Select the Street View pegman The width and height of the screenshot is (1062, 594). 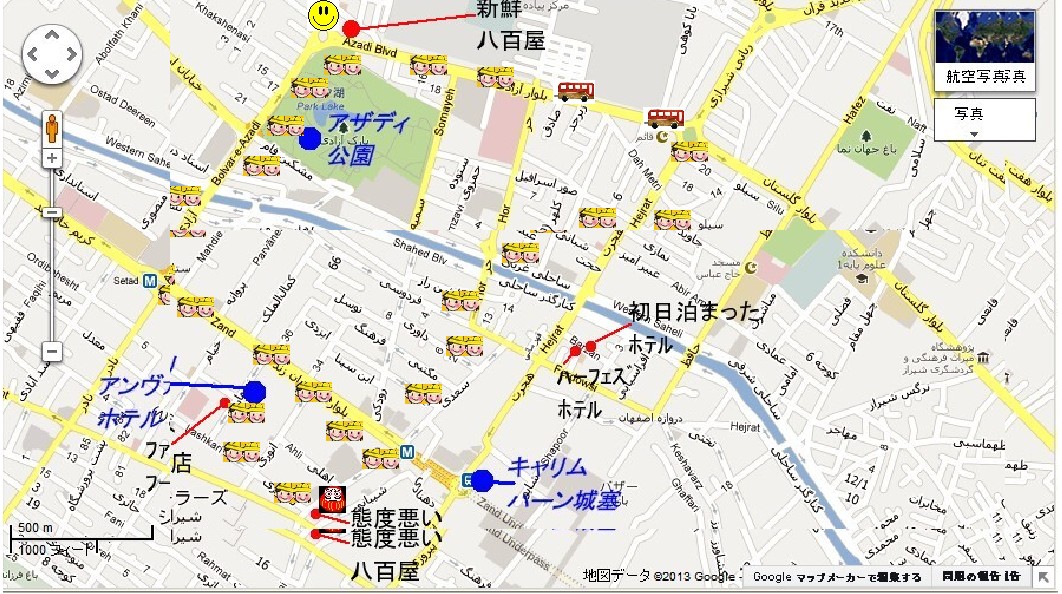52,128
